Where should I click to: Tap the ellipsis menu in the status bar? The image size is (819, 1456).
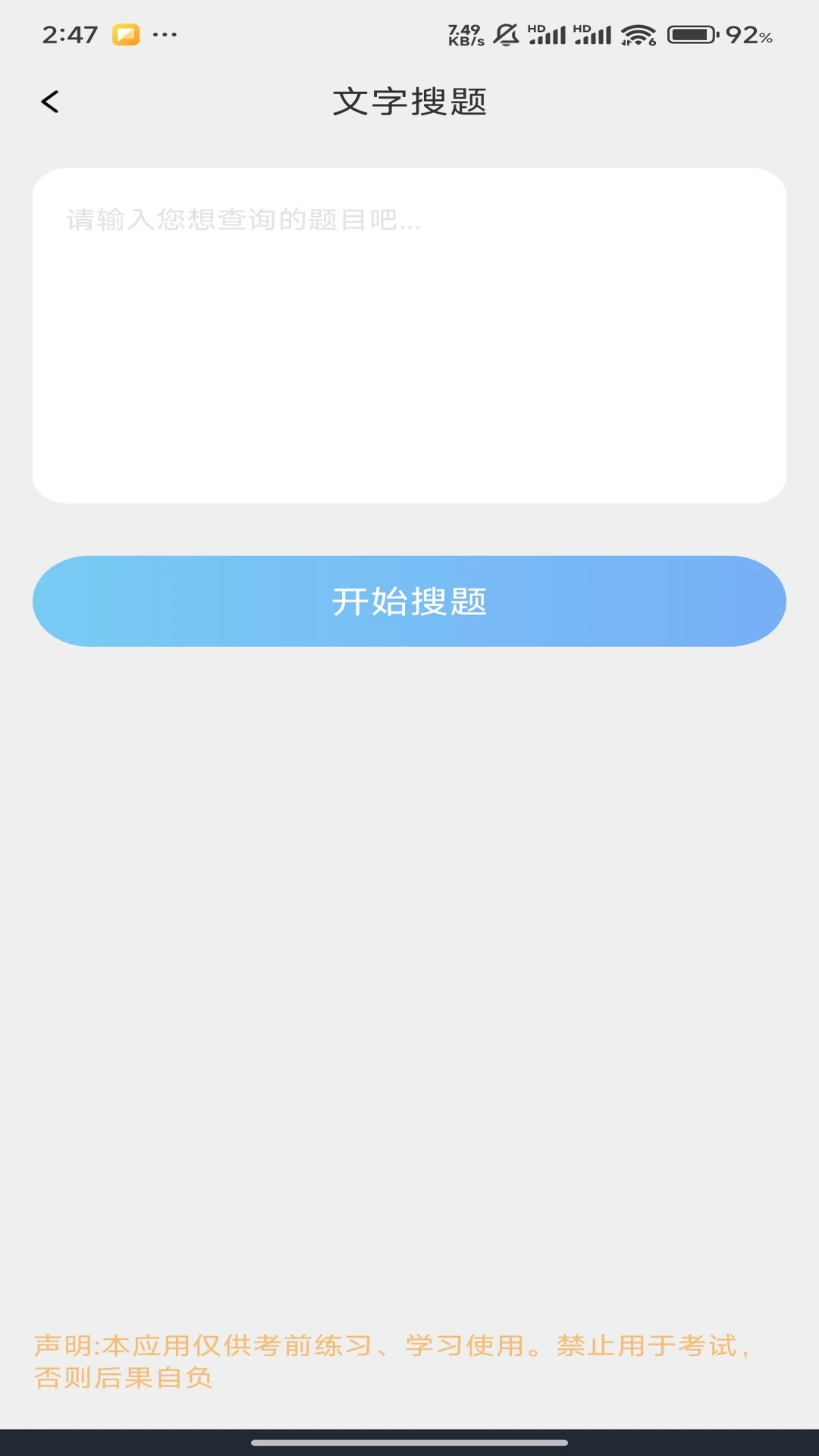tap(162, 33)
